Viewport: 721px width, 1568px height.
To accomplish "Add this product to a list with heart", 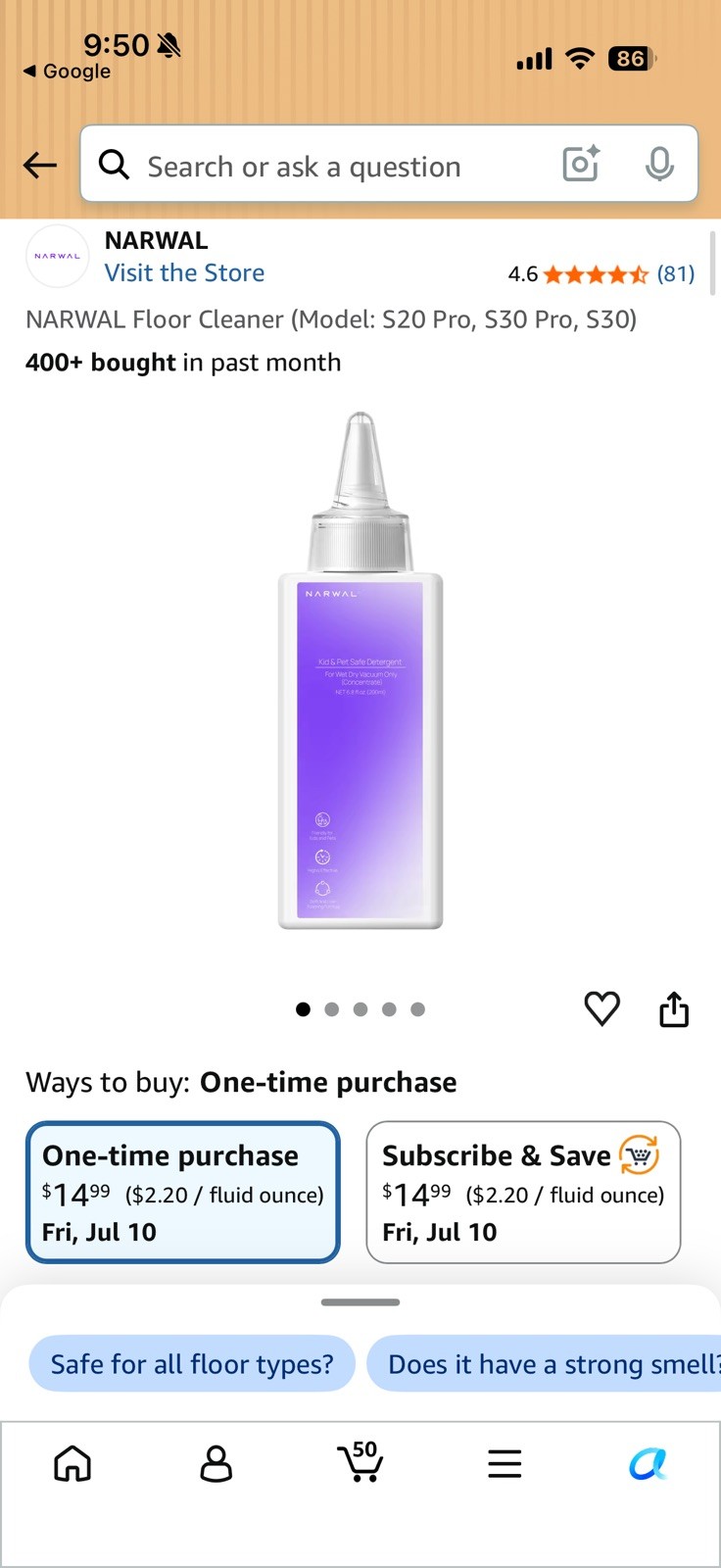I will [x=601, y=1008].
